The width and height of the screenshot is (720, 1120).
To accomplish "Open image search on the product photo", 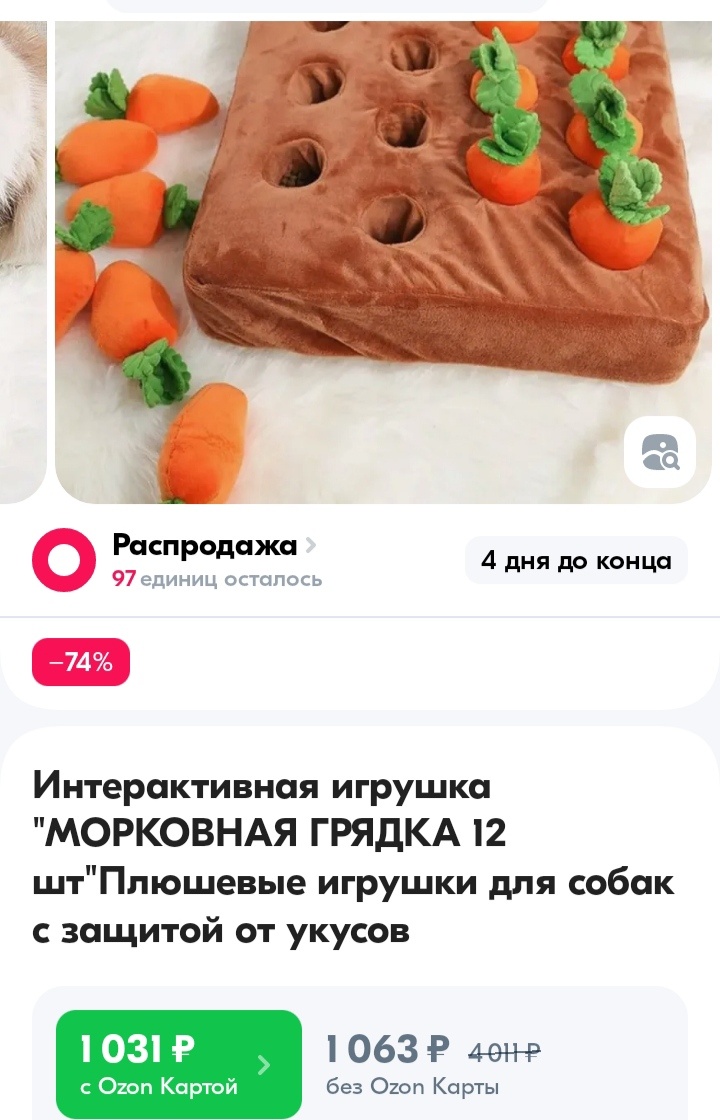I will click(659, 451).
